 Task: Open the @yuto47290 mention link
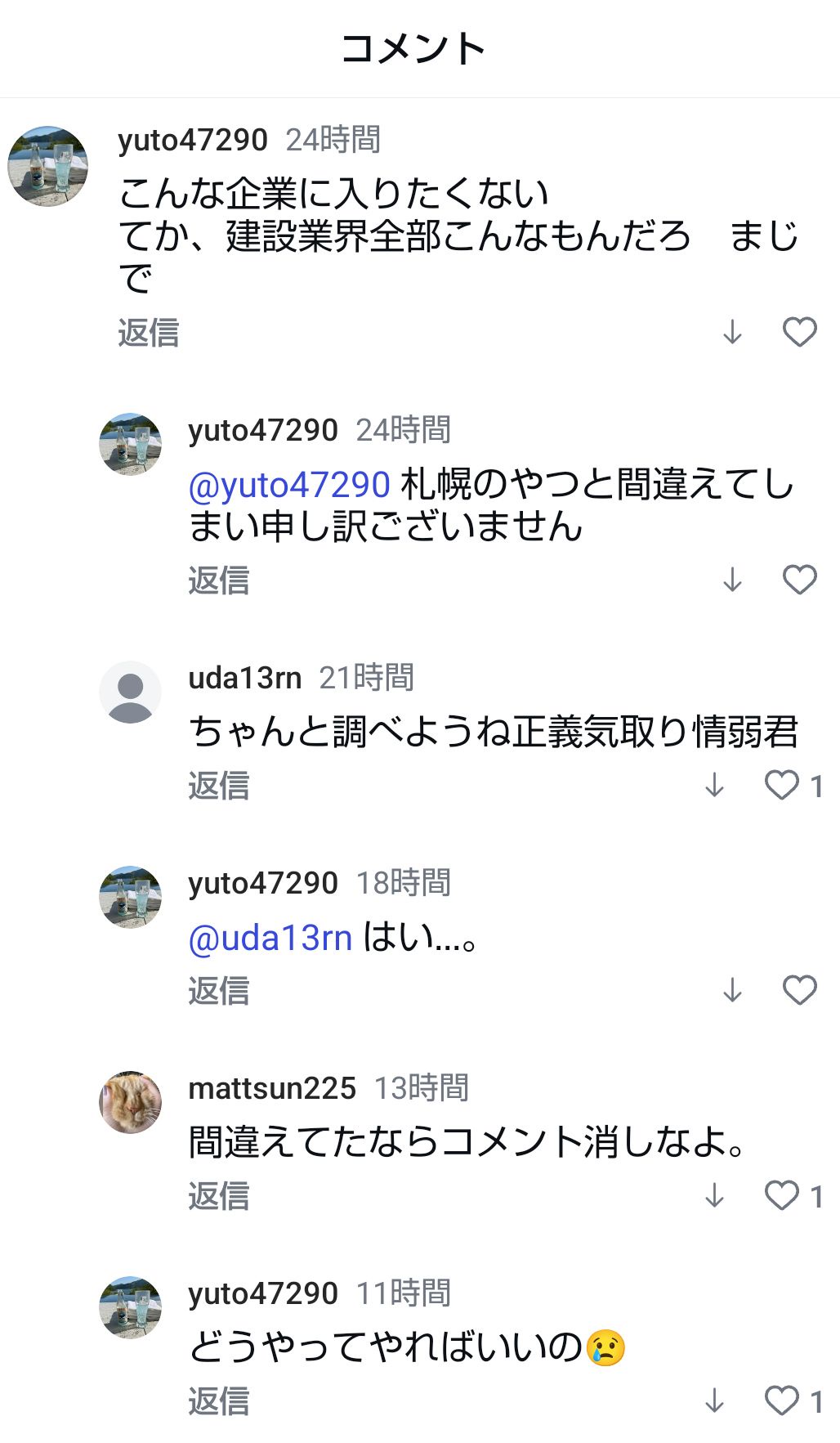[x=289, y=485]
